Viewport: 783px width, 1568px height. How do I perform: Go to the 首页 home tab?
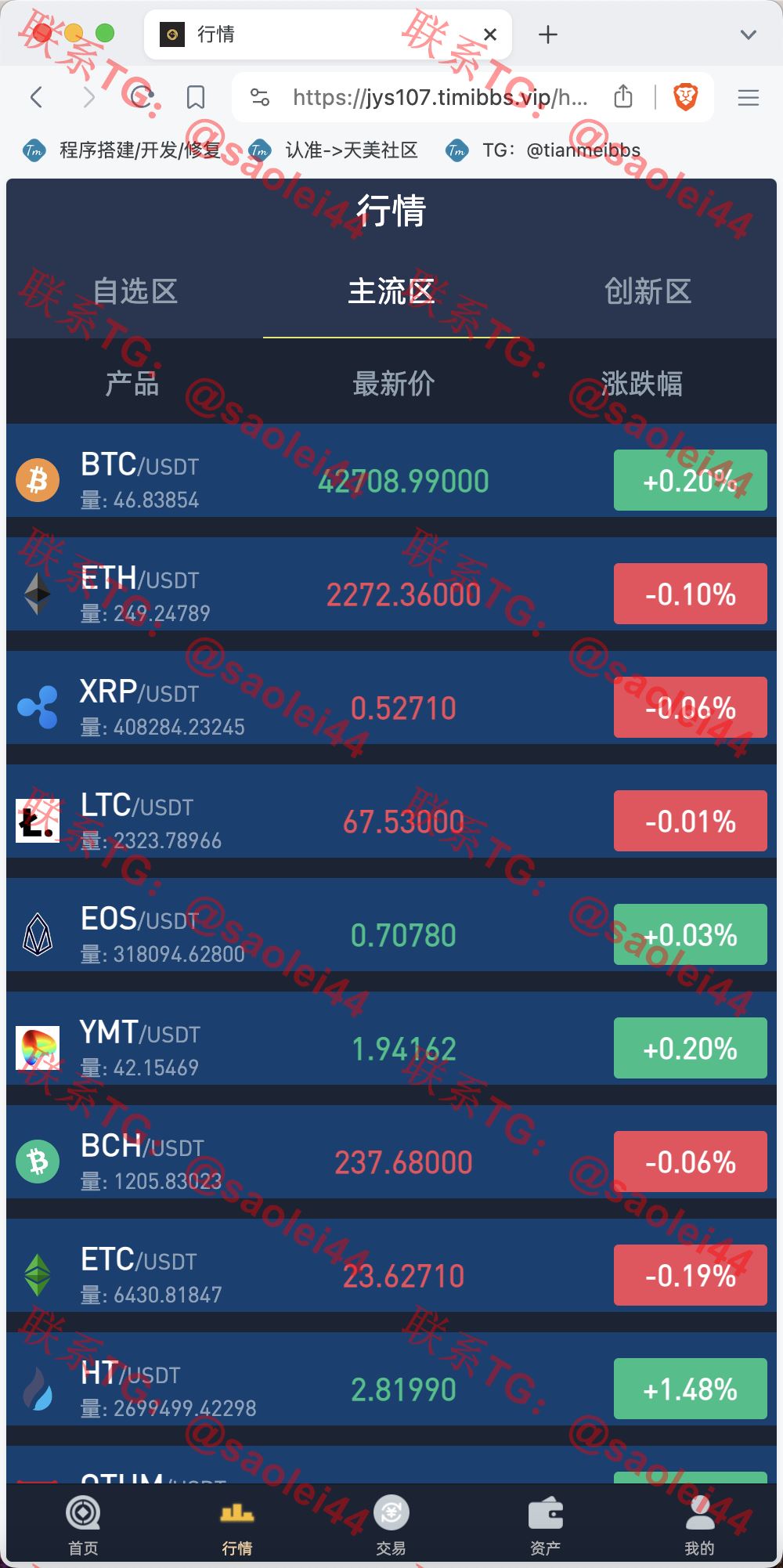83,1524
